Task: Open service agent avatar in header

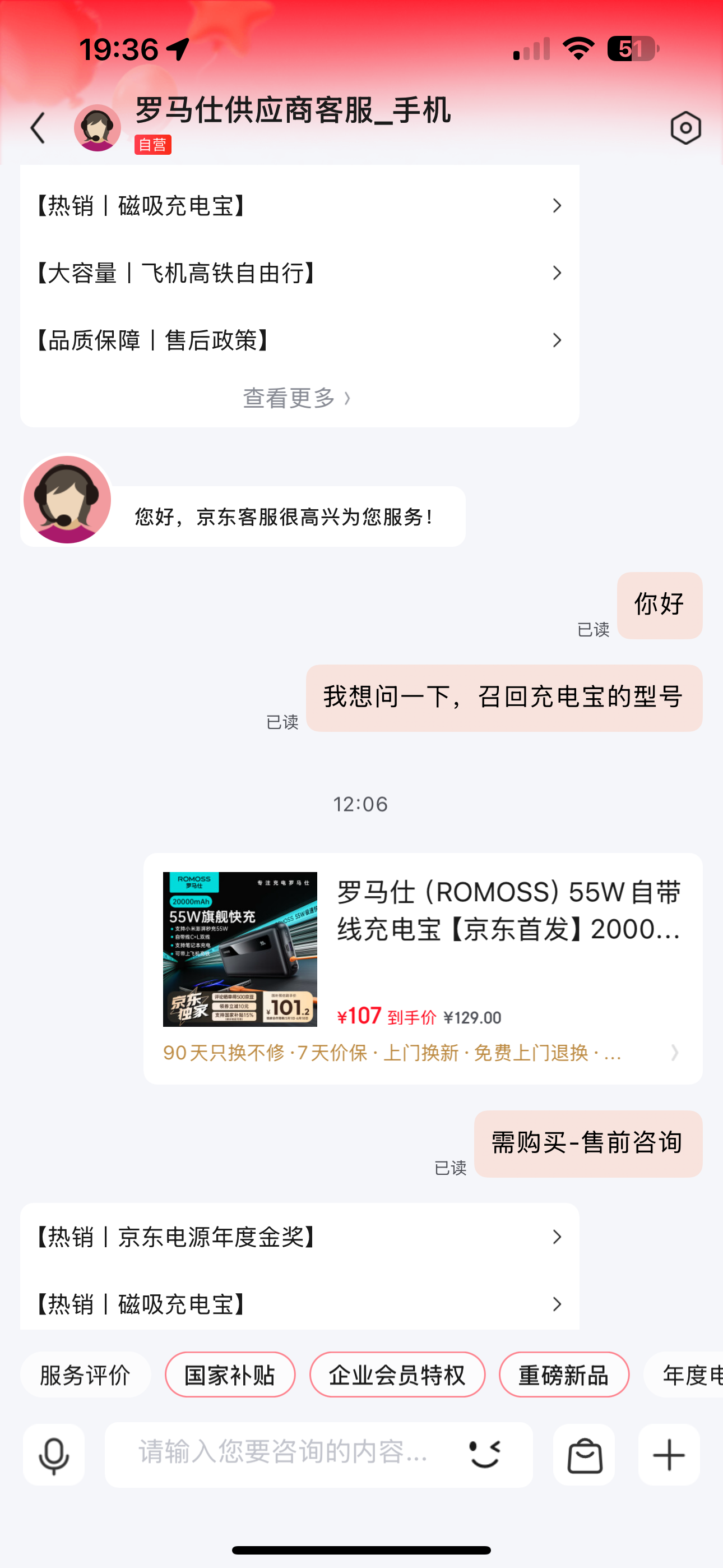Action: click(98, 128)
